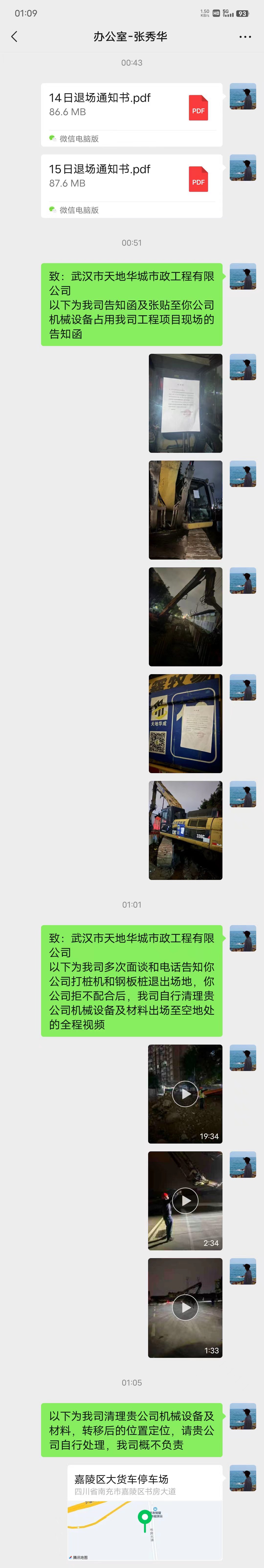Screen dimensions: 264x1568
Task: Tap the sender avatar beside 14日退场通知书.pdf
Action: (243, 97)
